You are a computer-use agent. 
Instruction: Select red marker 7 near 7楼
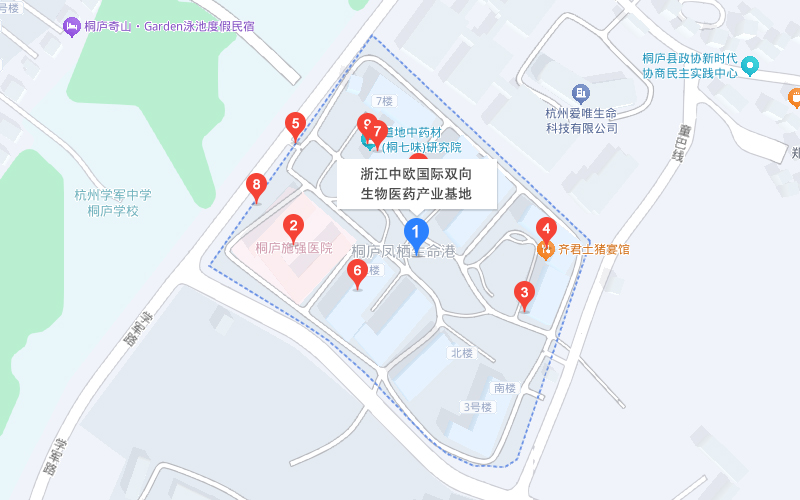[x=377, y=131]
